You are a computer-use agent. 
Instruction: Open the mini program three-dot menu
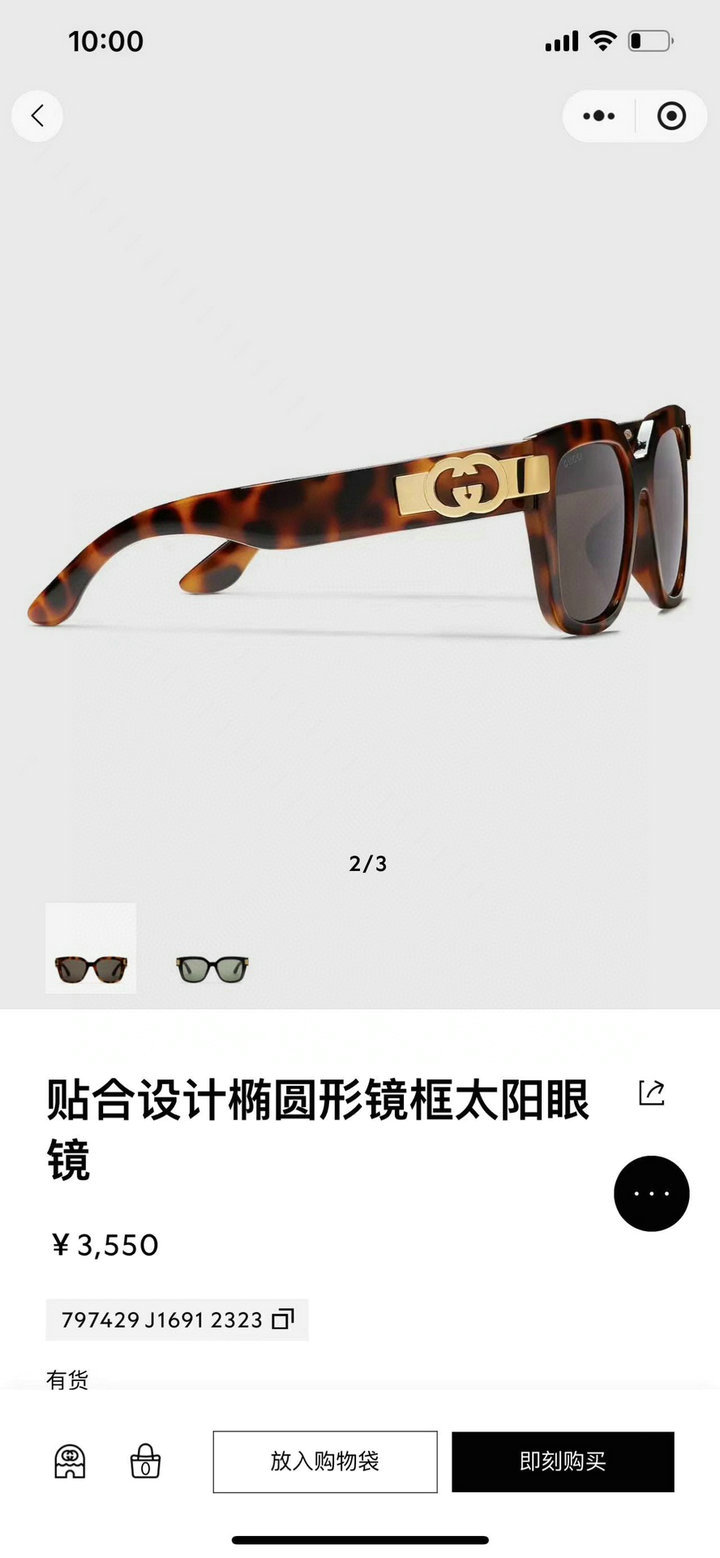(x=599, y=116)
